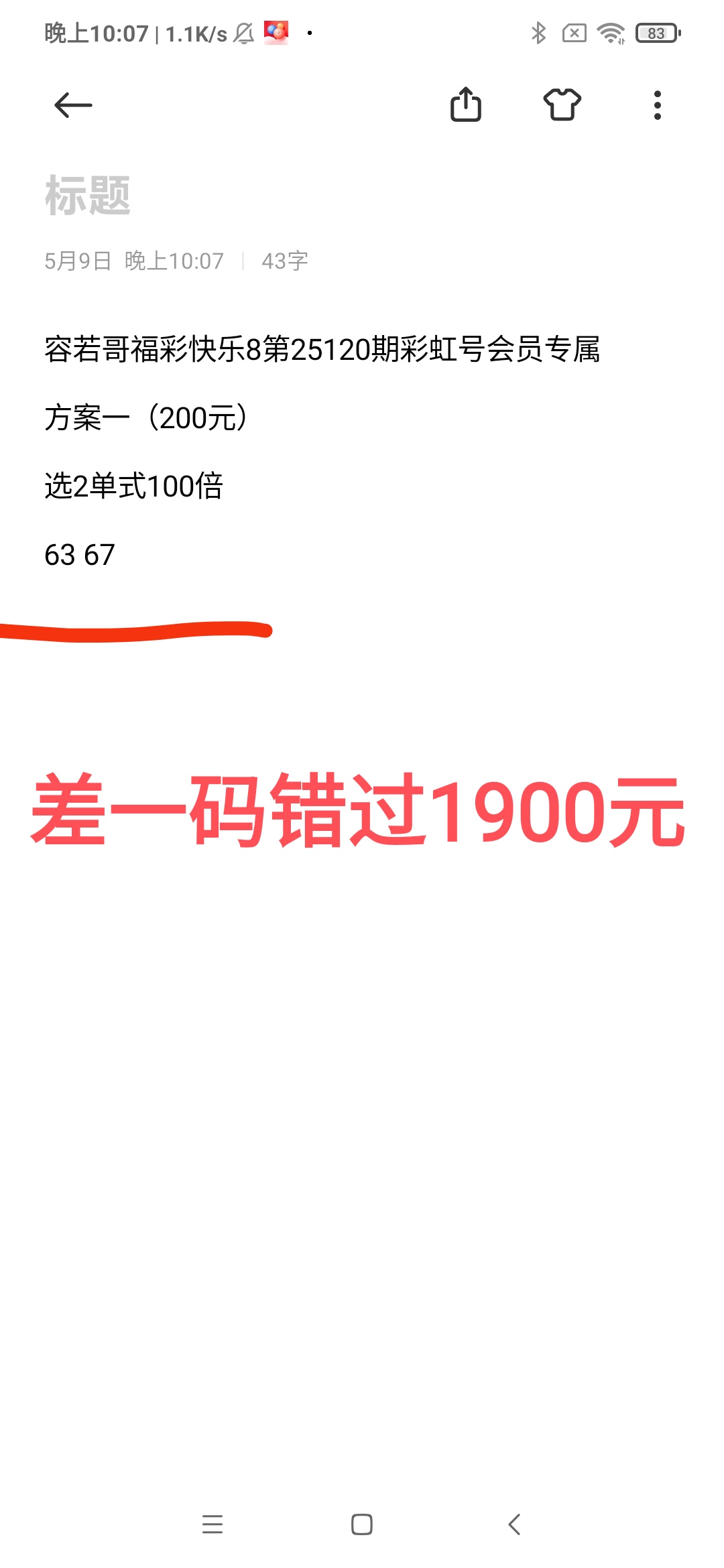Screen dimensions: 724x1568
Task: Open the t-shirt theme skin icon
Action: pyautogui.click(x=562, y=105)
